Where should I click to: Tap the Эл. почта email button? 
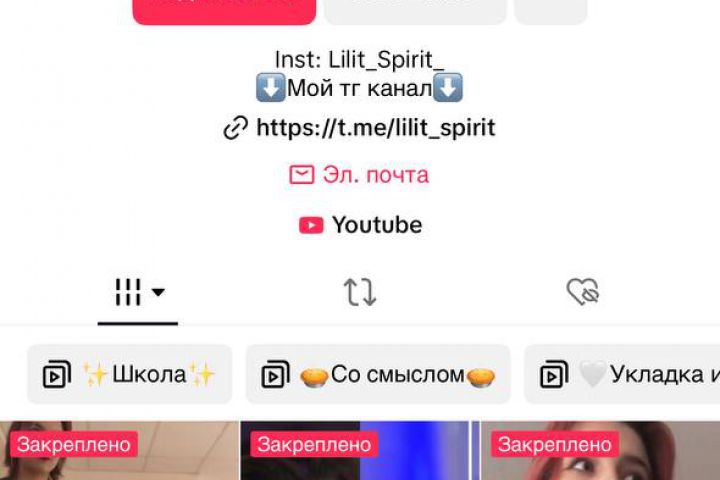[x=360, y=175]
